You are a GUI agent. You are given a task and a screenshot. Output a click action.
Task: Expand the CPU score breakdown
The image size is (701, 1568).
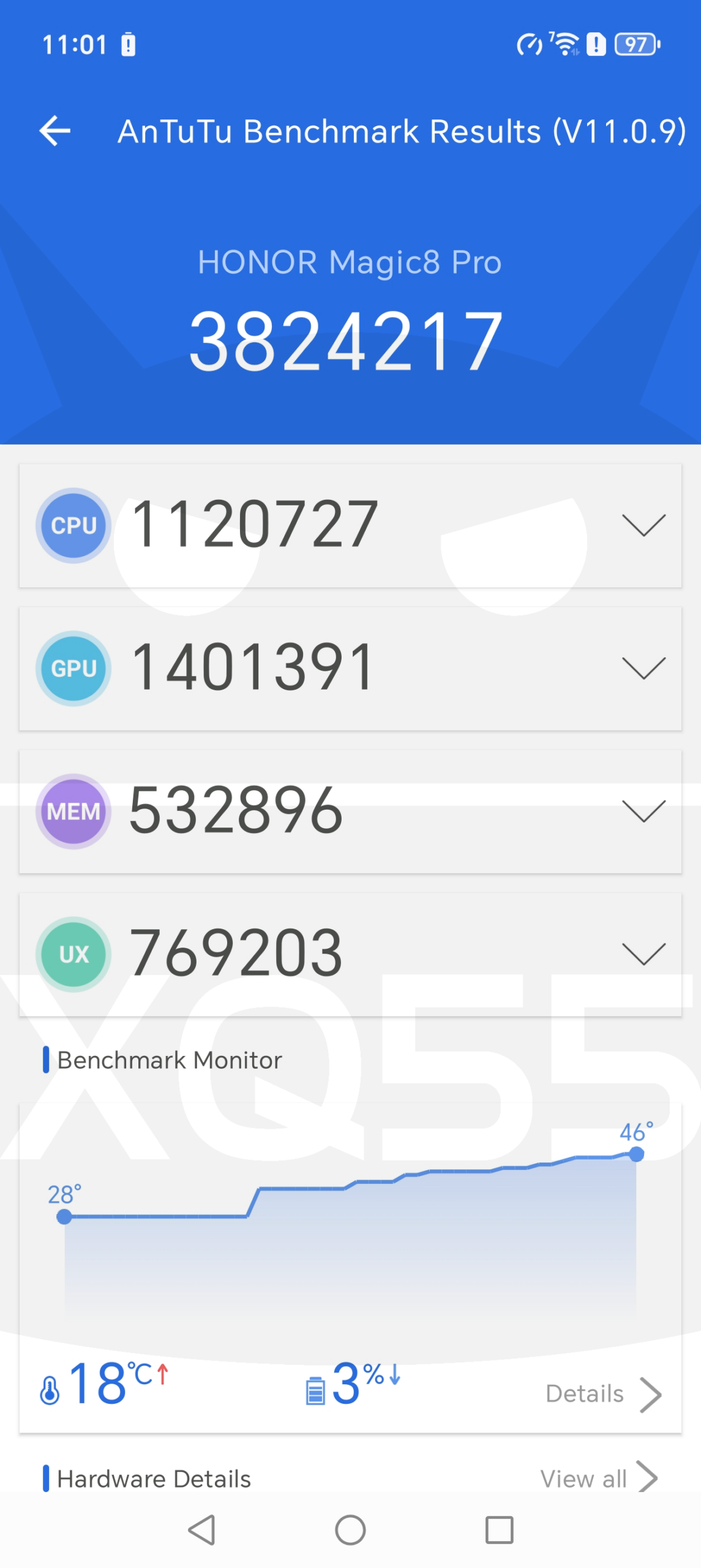click(643, 525)
